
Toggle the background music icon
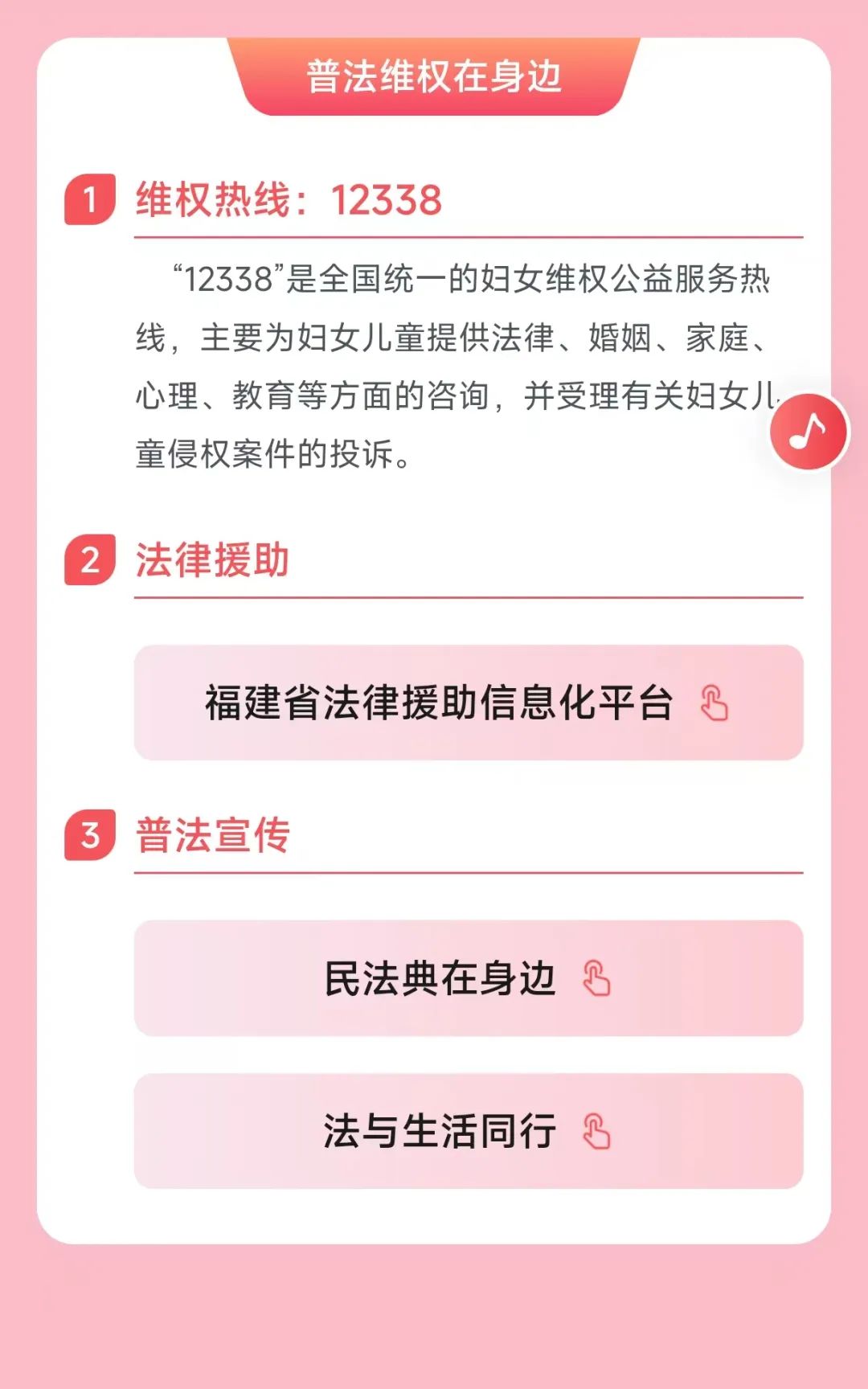808,432
